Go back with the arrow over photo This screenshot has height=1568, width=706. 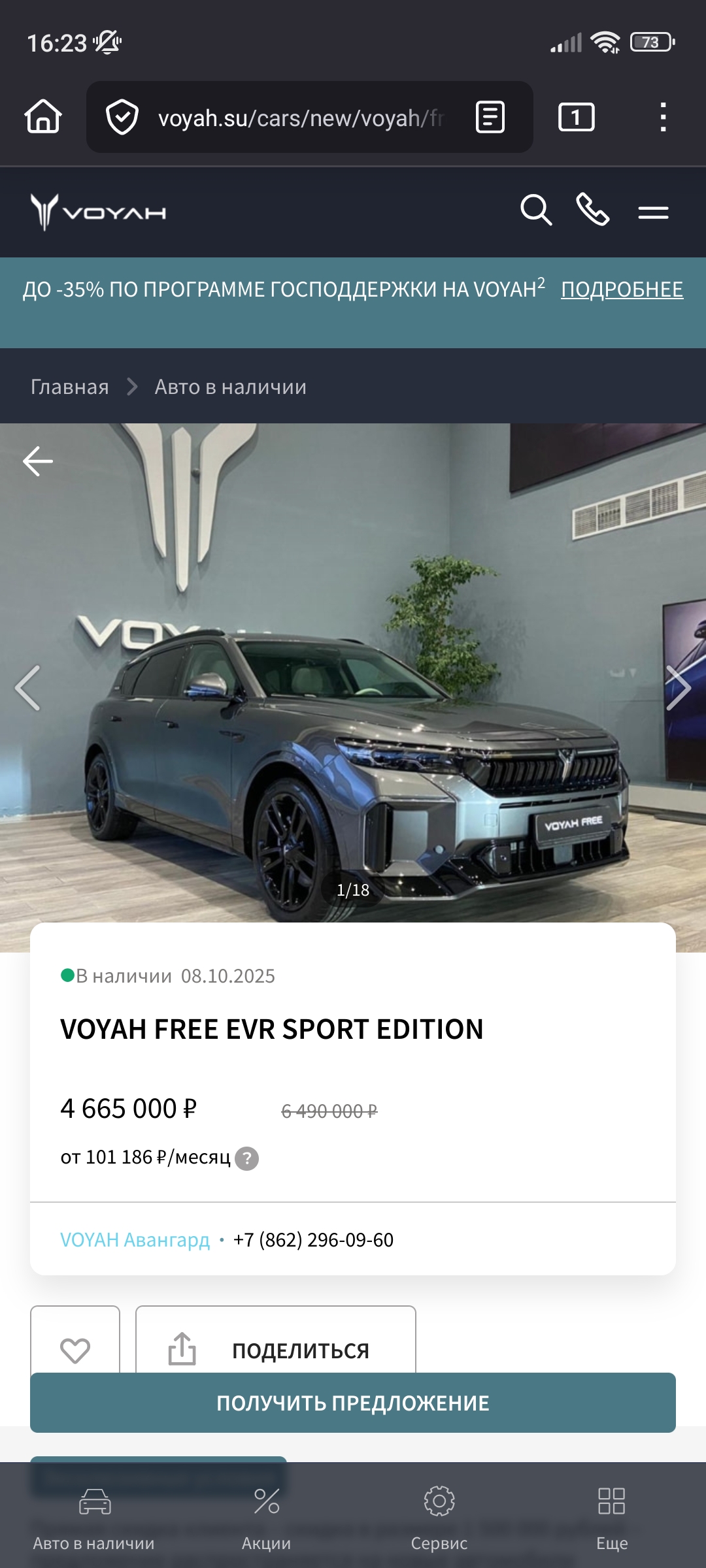tap(38, 461)
